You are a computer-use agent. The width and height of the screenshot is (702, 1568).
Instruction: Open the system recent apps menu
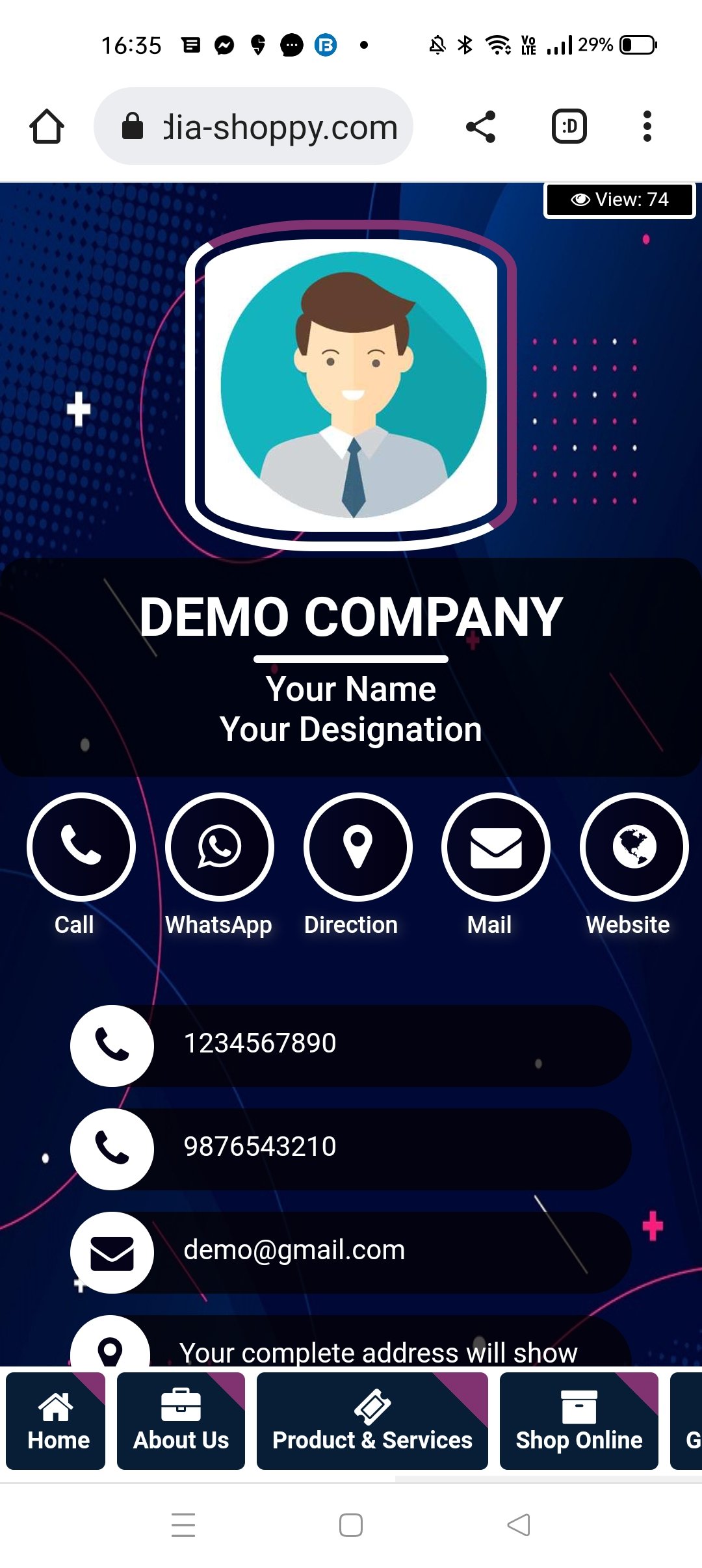click(x=183, y=1525)
